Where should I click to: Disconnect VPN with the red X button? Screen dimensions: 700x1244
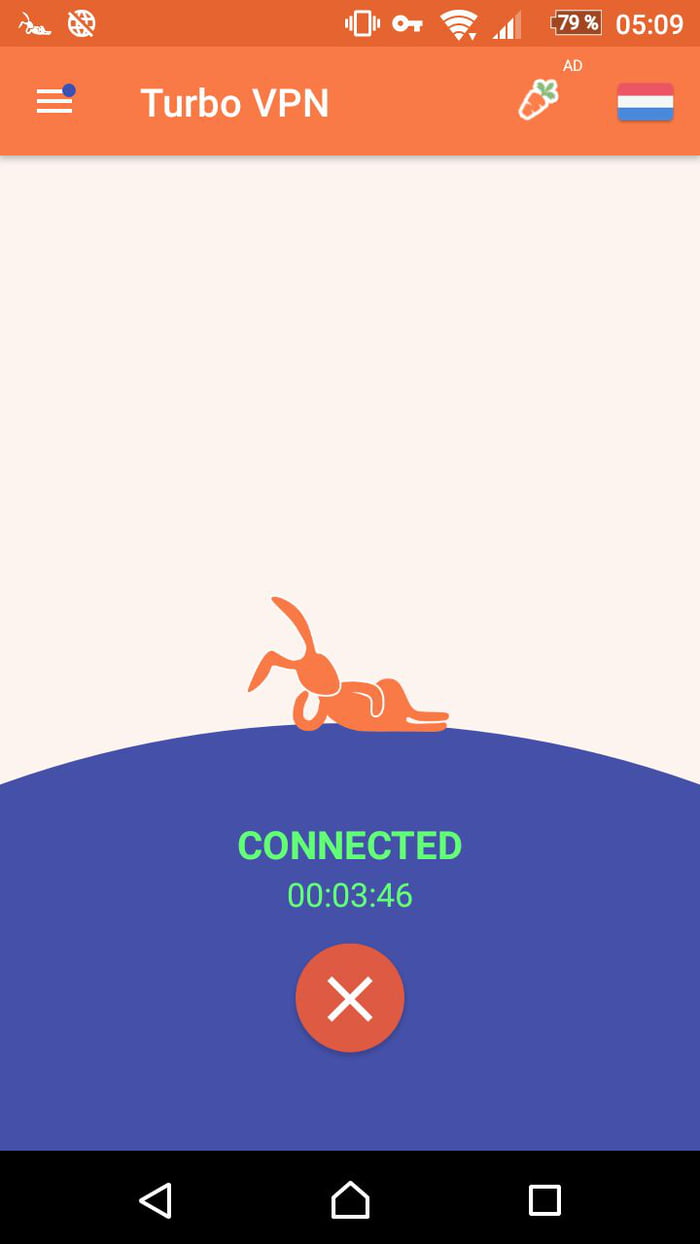pos(350,998)
